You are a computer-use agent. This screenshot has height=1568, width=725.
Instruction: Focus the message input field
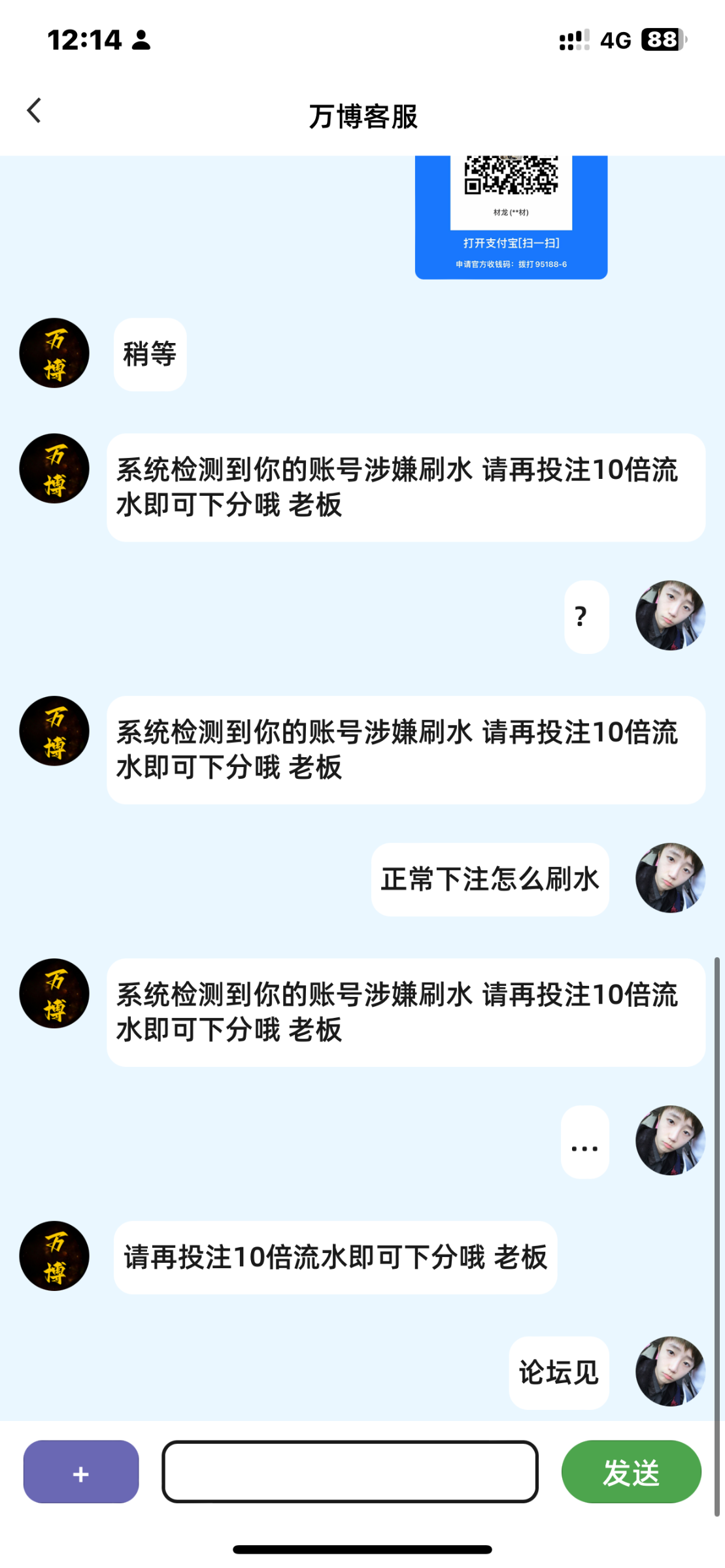pos(350,1471)
